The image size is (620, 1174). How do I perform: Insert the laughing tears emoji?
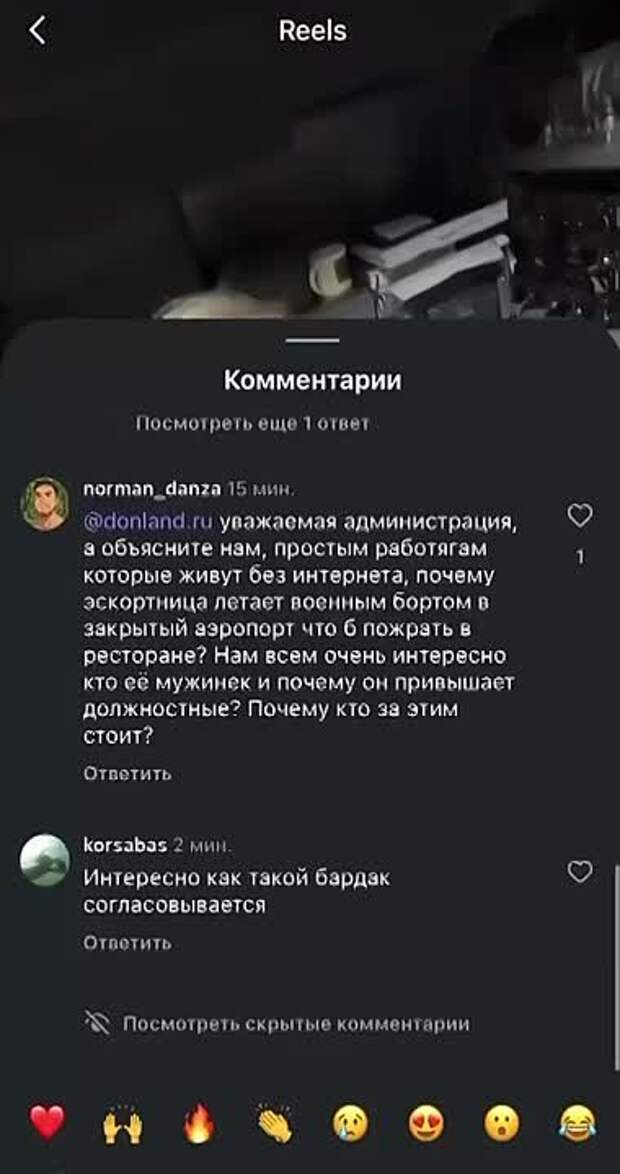(x=578, y=1125)
